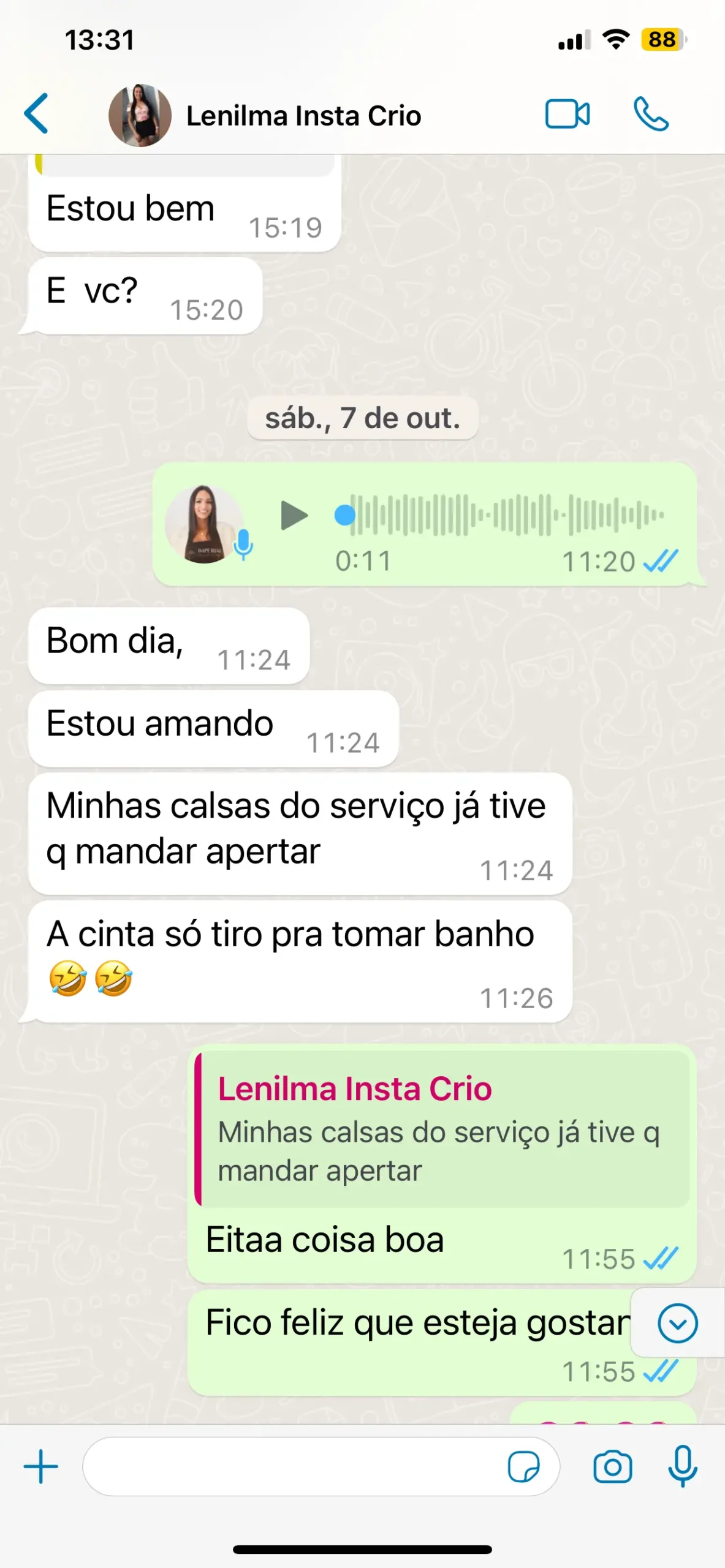Go back to the chat list

(x=36, y=114)
